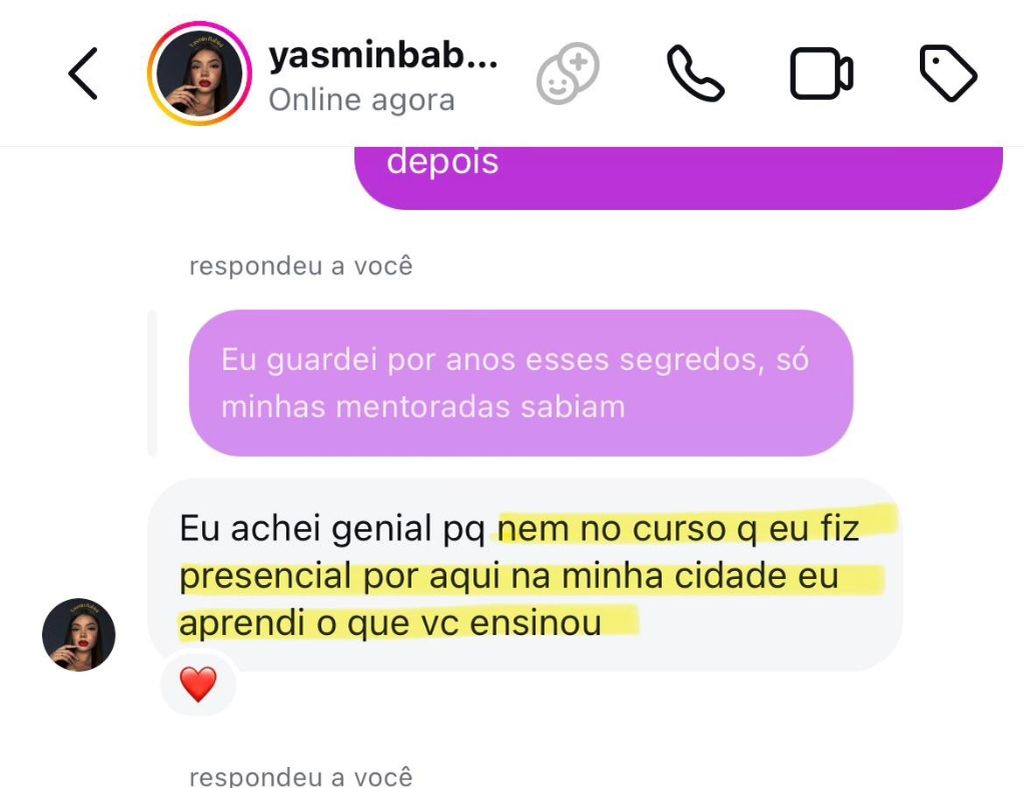Open yasminbab chat details by username
The height and width of the screenshot is (788, 1024).
click(x=381, y=57)
